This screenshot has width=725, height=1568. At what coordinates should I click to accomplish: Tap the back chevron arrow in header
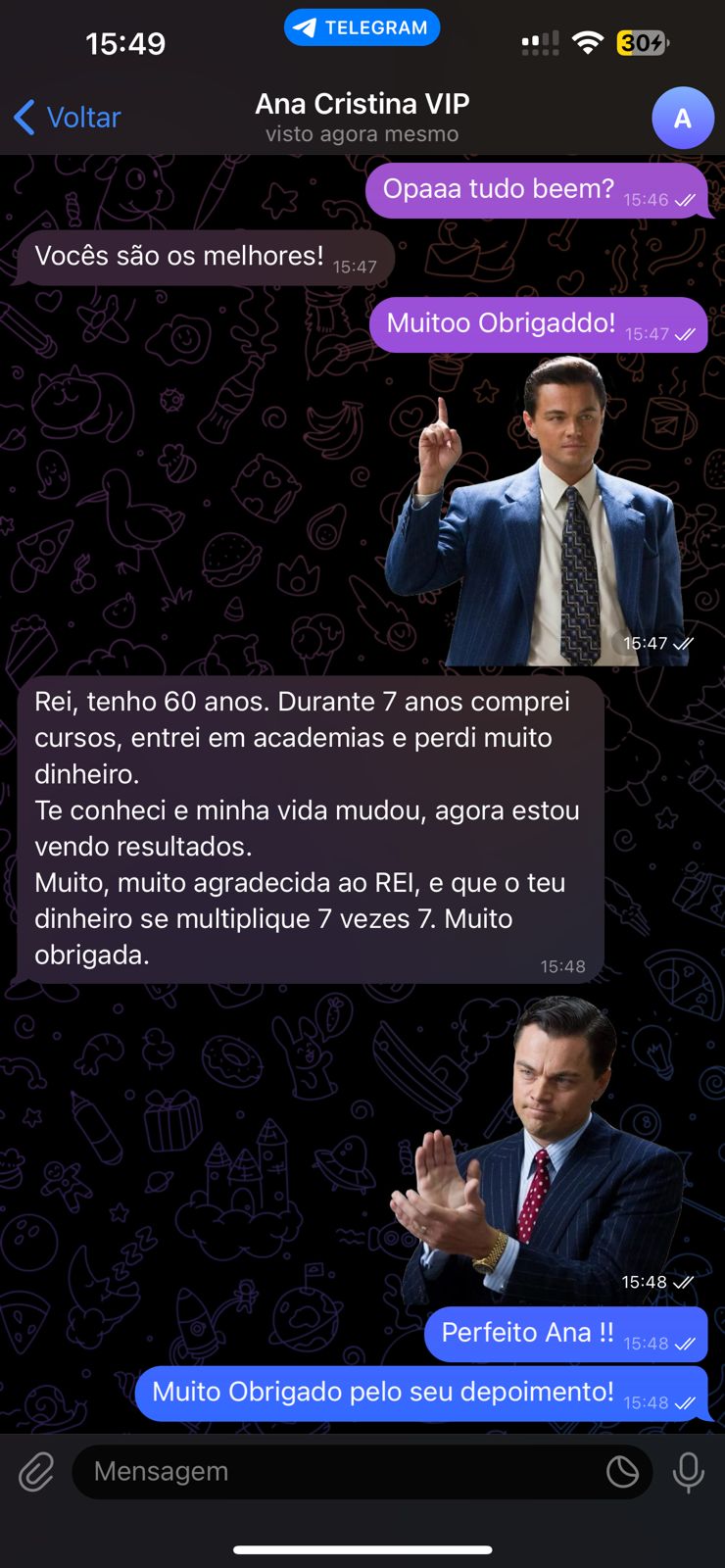pyautogui.click(x=24, y=117)
